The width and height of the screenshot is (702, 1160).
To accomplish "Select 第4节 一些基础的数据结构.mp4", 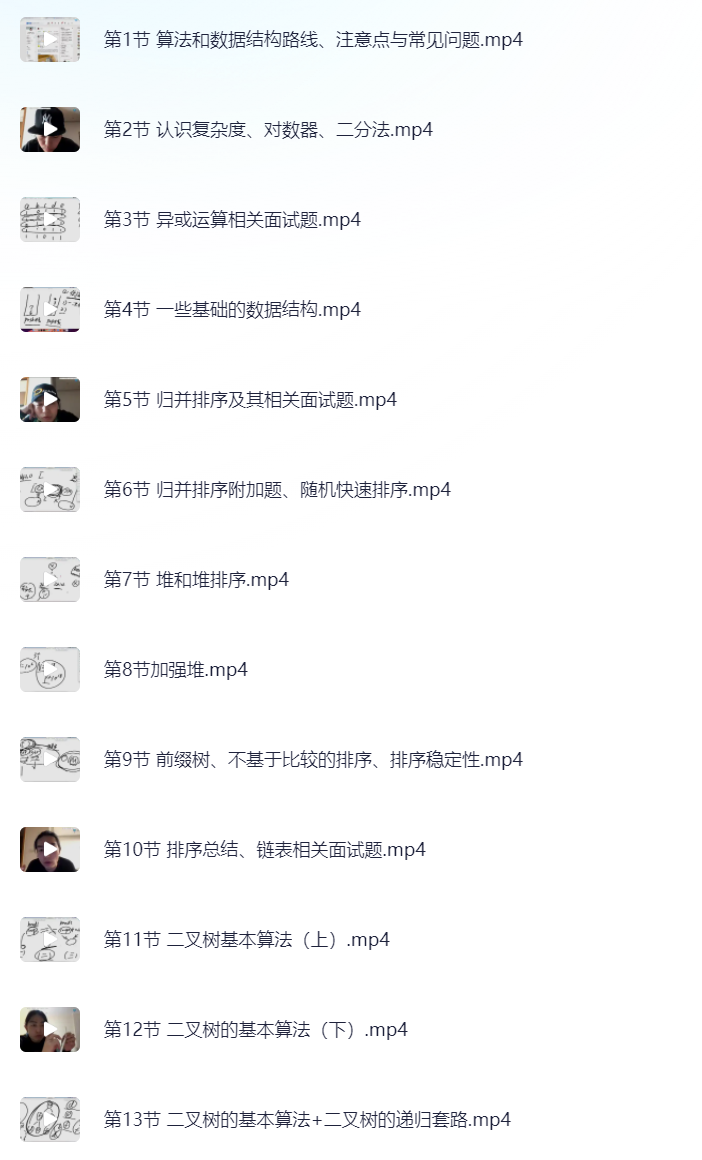I will coord(232,310).
